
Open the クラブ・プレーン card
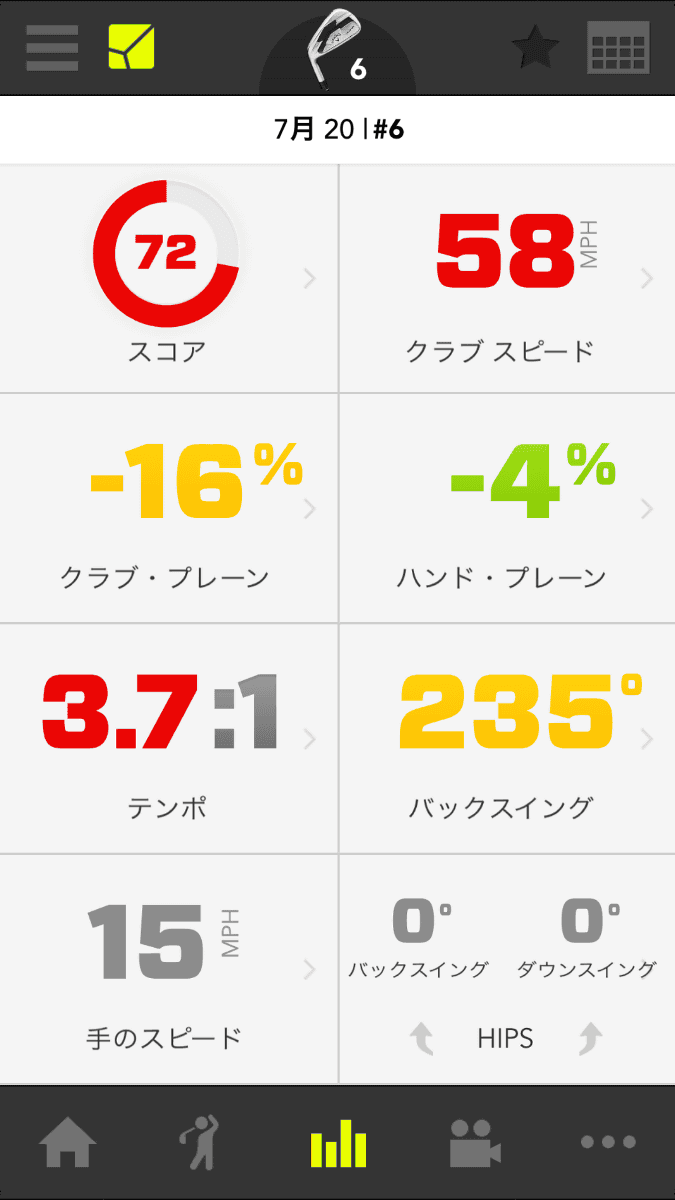(168, 508)
